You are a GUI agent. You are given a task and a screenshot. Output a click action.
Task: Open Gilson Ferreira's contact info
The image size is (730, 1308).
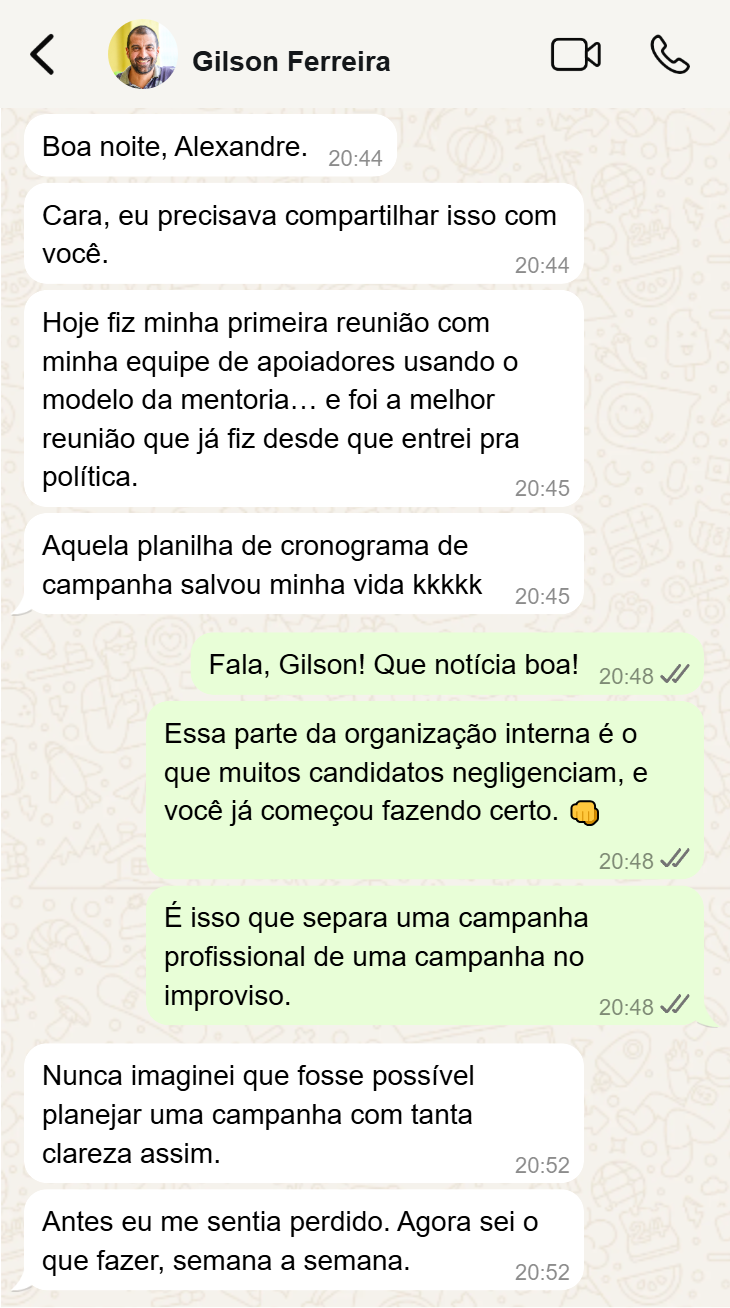tap(291, 62)
